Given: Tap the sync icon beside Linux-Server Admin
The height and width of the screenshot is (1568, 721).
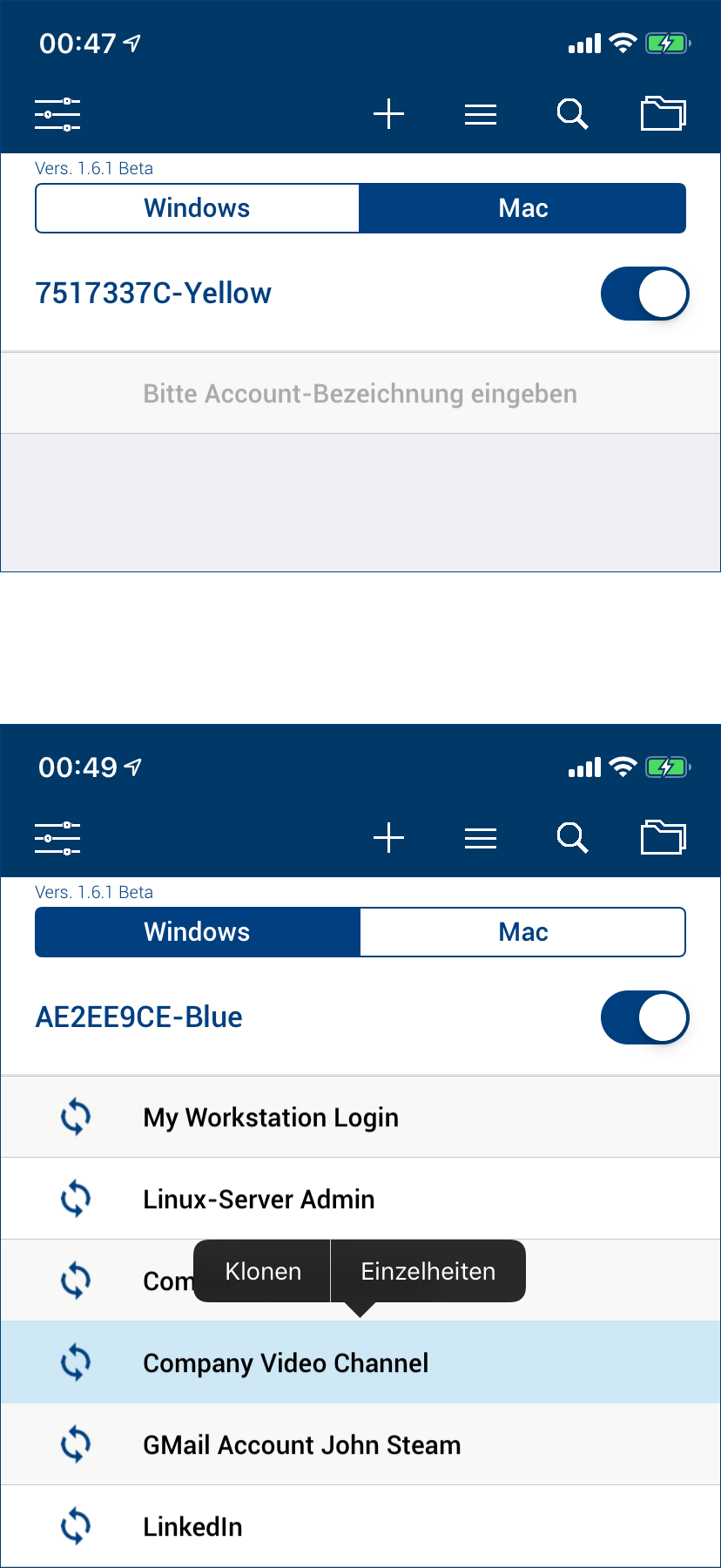Looking at the screenshot, I should pos(76,1199).
